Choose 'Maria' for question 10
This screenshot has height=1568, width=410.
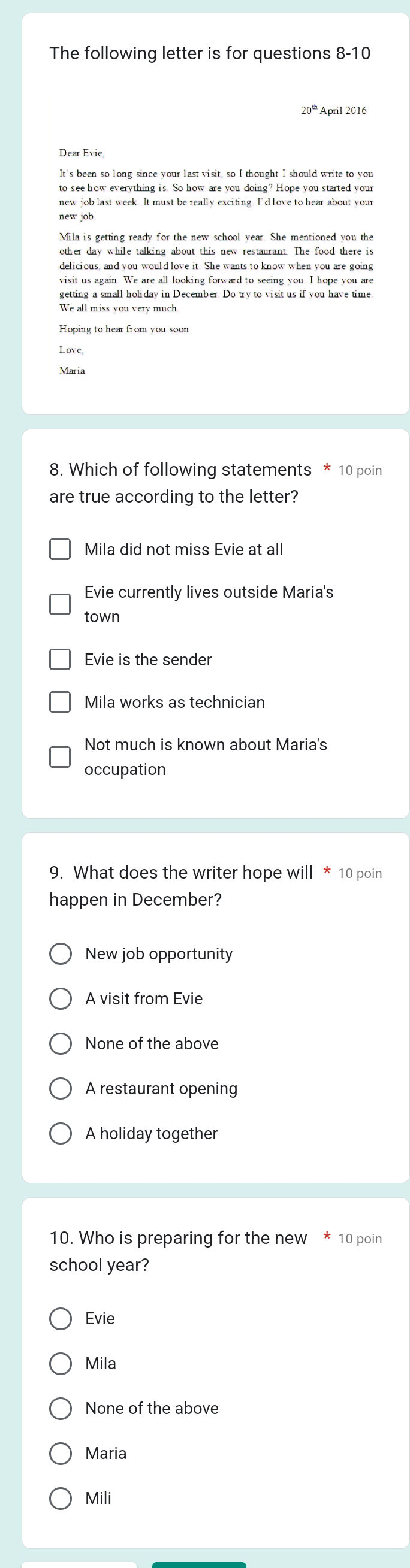[x=61, y=1454]
